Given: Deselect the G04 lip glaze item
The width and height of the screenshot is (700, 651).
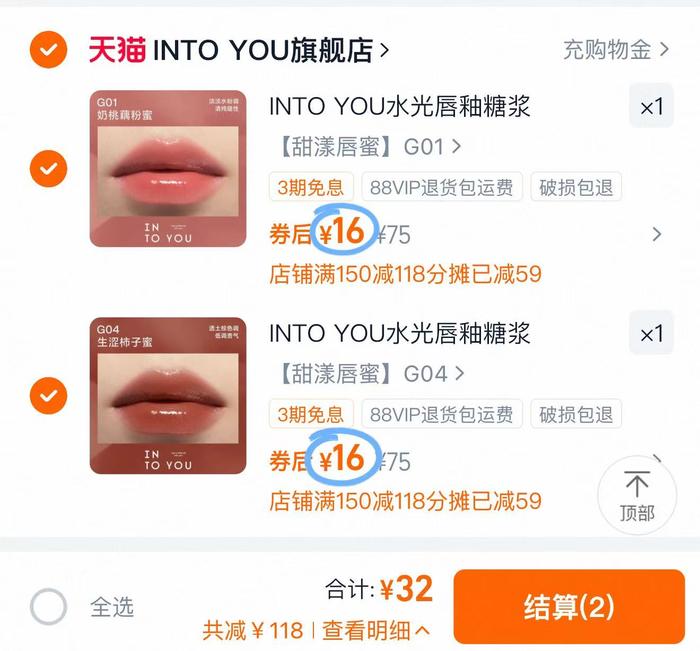Looking at the screenshot, I should 48,396.
